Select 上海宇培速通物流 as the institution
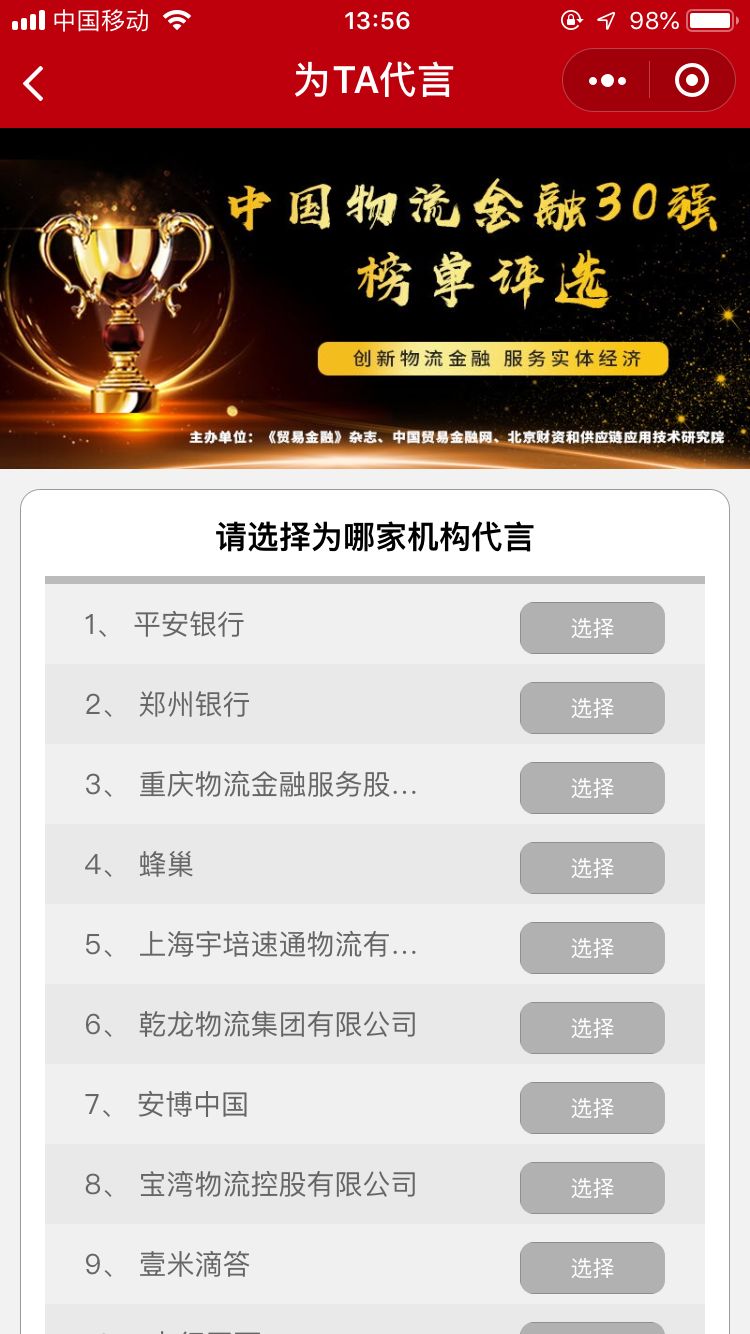Screen dimensions: 750x1334 pos(592,948)
